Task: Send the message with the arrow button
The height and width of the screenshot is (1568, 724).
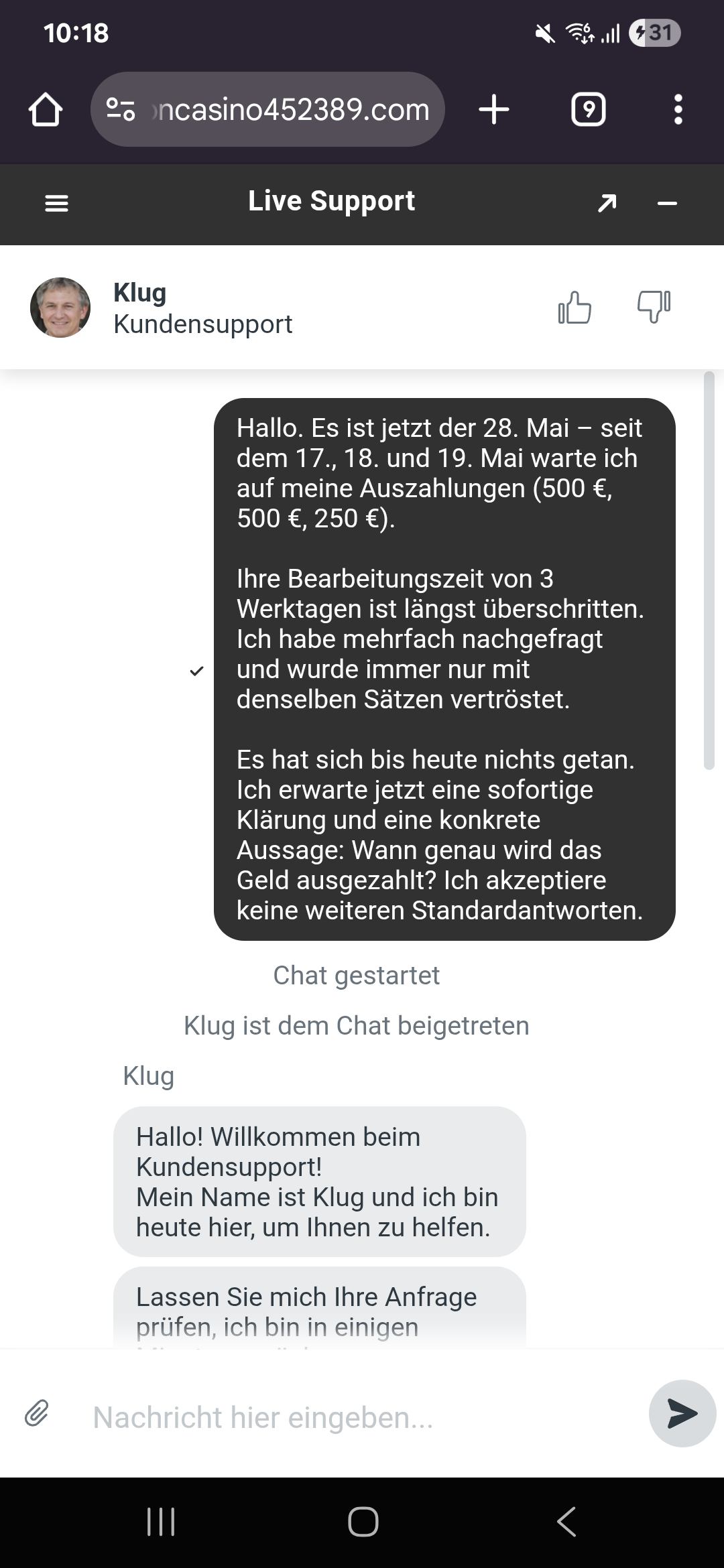Action: pyautogui.click(x=682, y=1413)
